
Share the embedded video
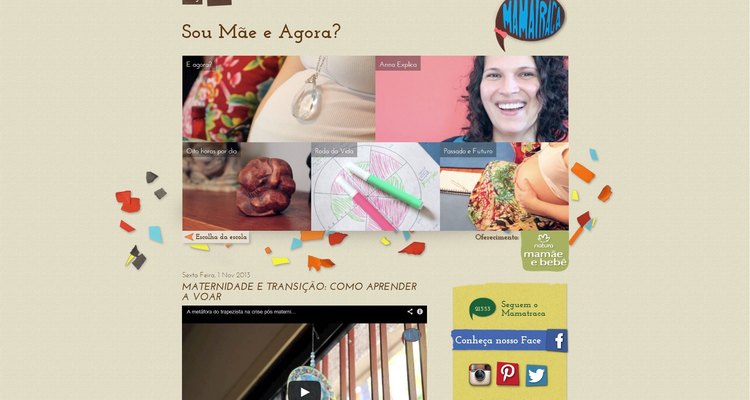(409, 311)
